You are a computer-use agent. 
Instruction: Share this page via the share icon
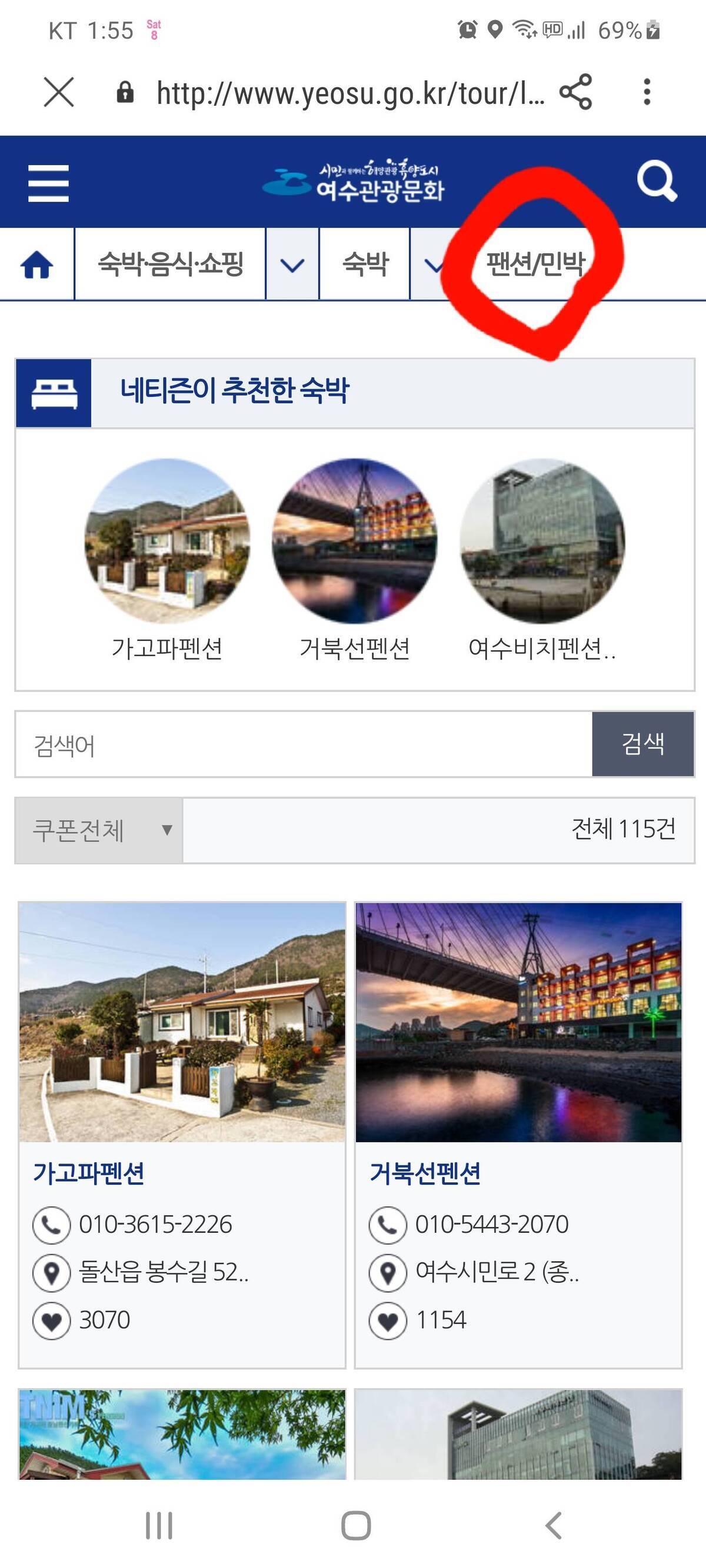575,92
